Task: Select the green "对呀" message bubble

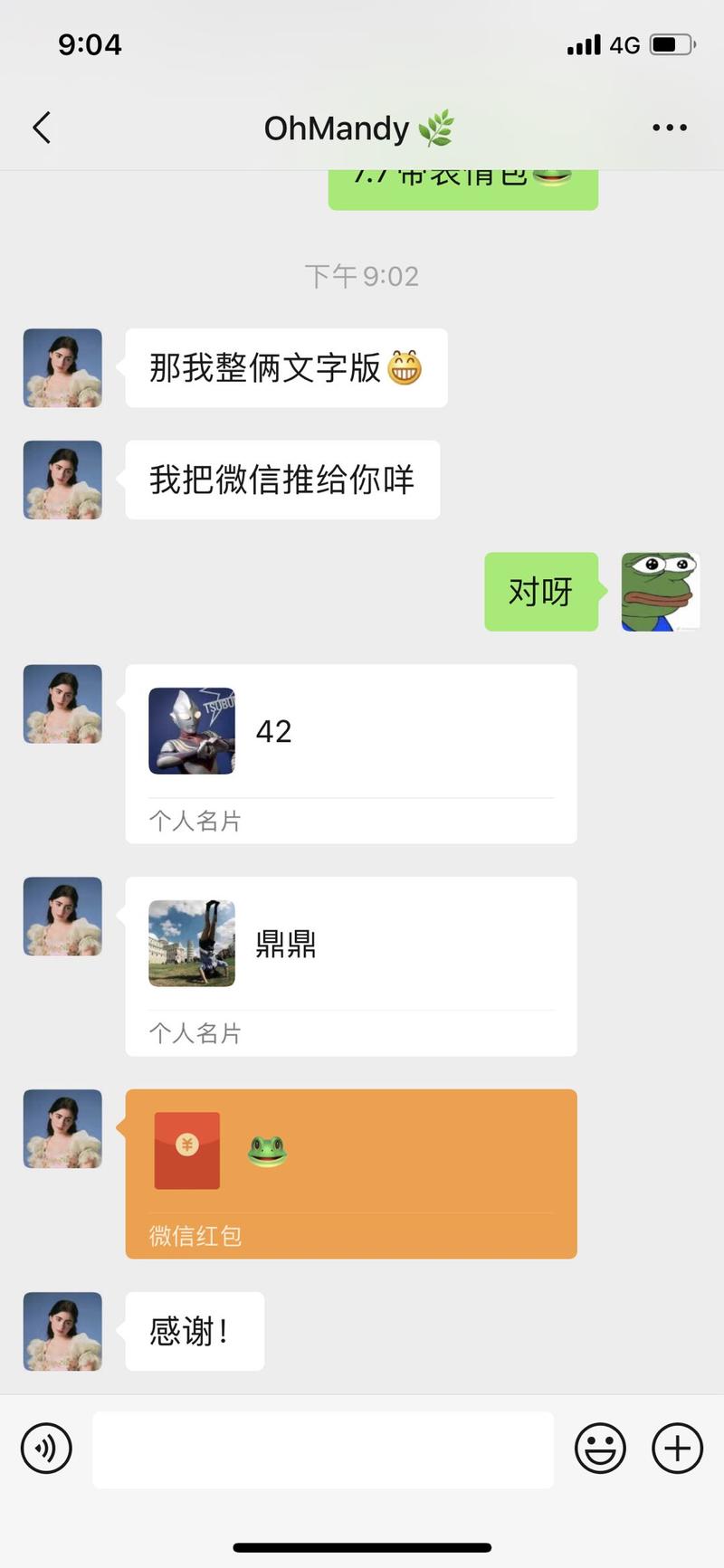Action: pos(540,592)
